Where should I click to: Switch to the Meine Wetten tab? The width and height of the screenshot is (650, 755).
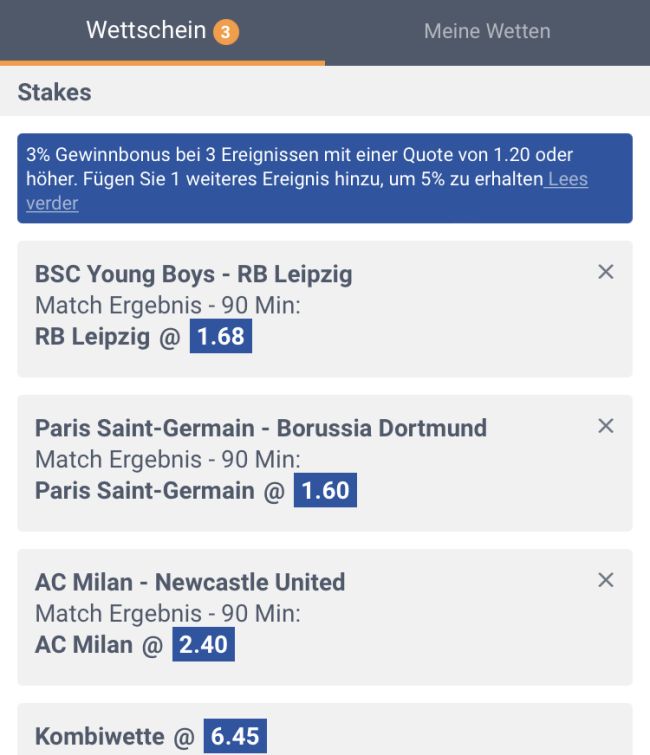[487, 31]
